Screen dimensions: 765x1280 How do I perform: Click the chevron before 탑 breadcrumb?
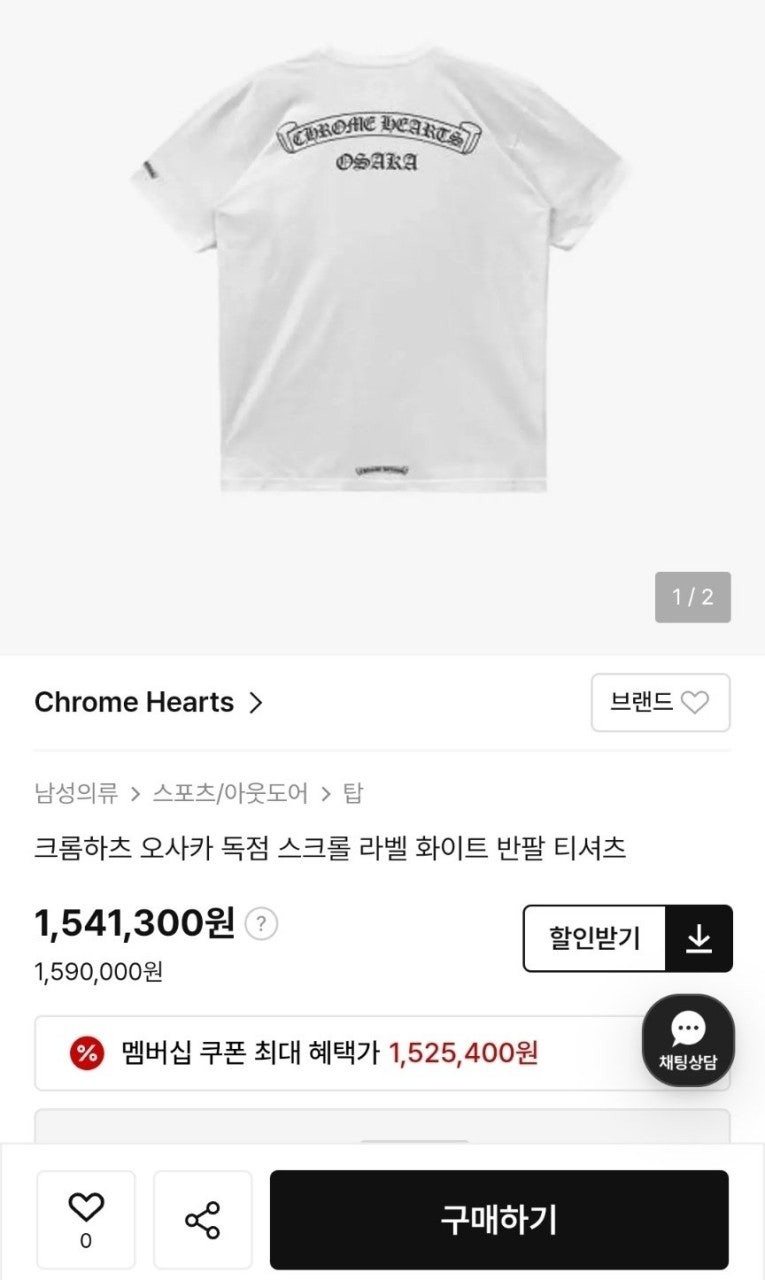(326, 791)
